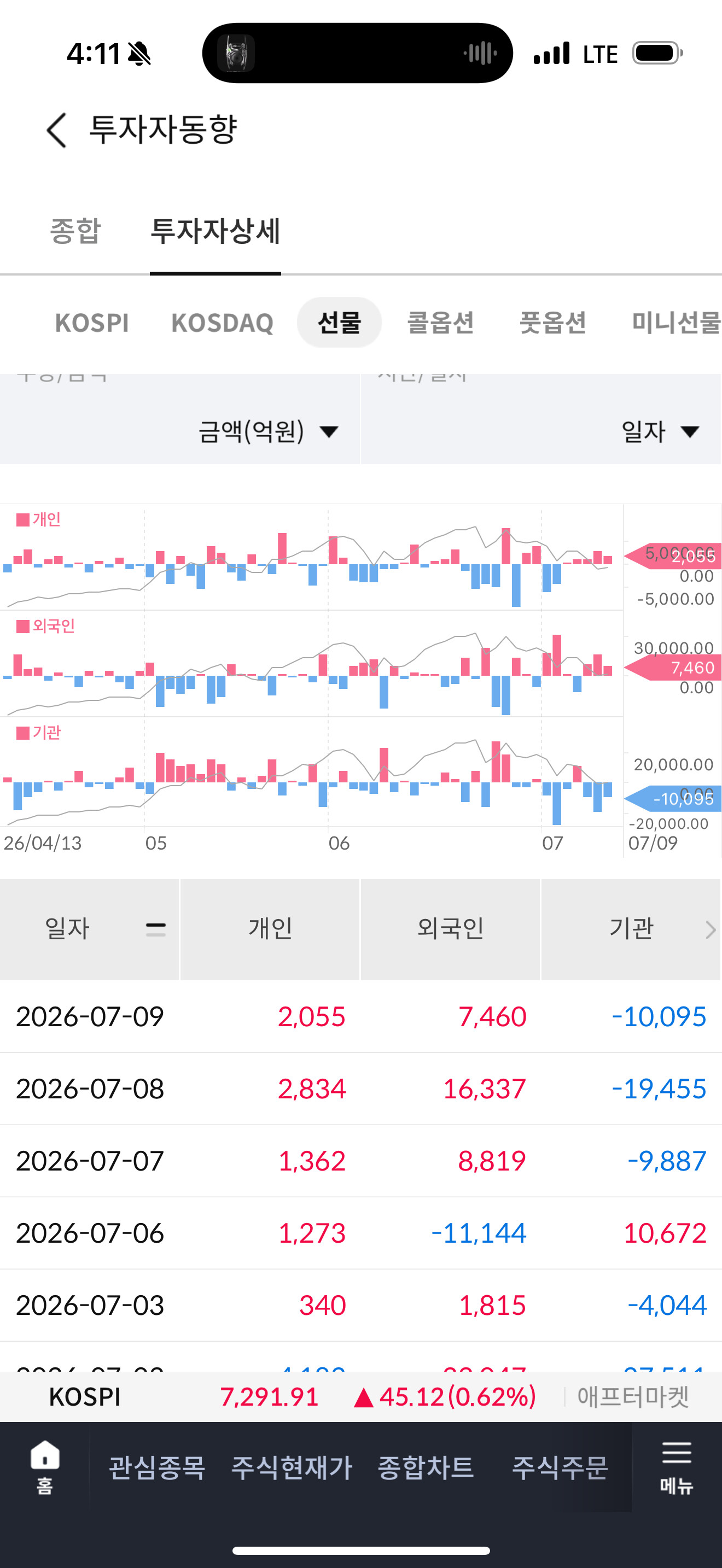722x1568 pixels.
Task: Tap the 일자 column sort icon
Action: click(x=156, y=929)
